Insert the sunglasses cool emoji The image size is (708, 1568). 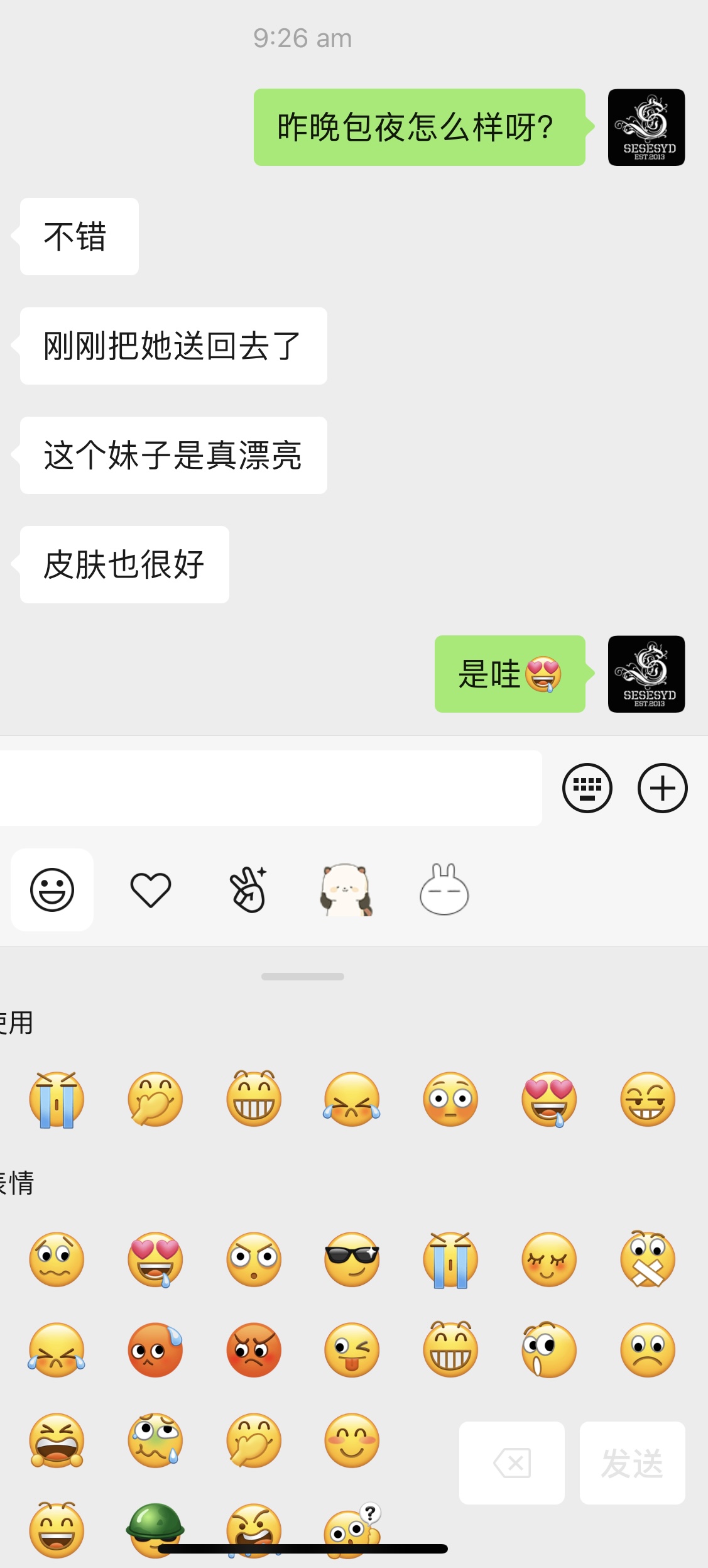(x=352, y=1259)
